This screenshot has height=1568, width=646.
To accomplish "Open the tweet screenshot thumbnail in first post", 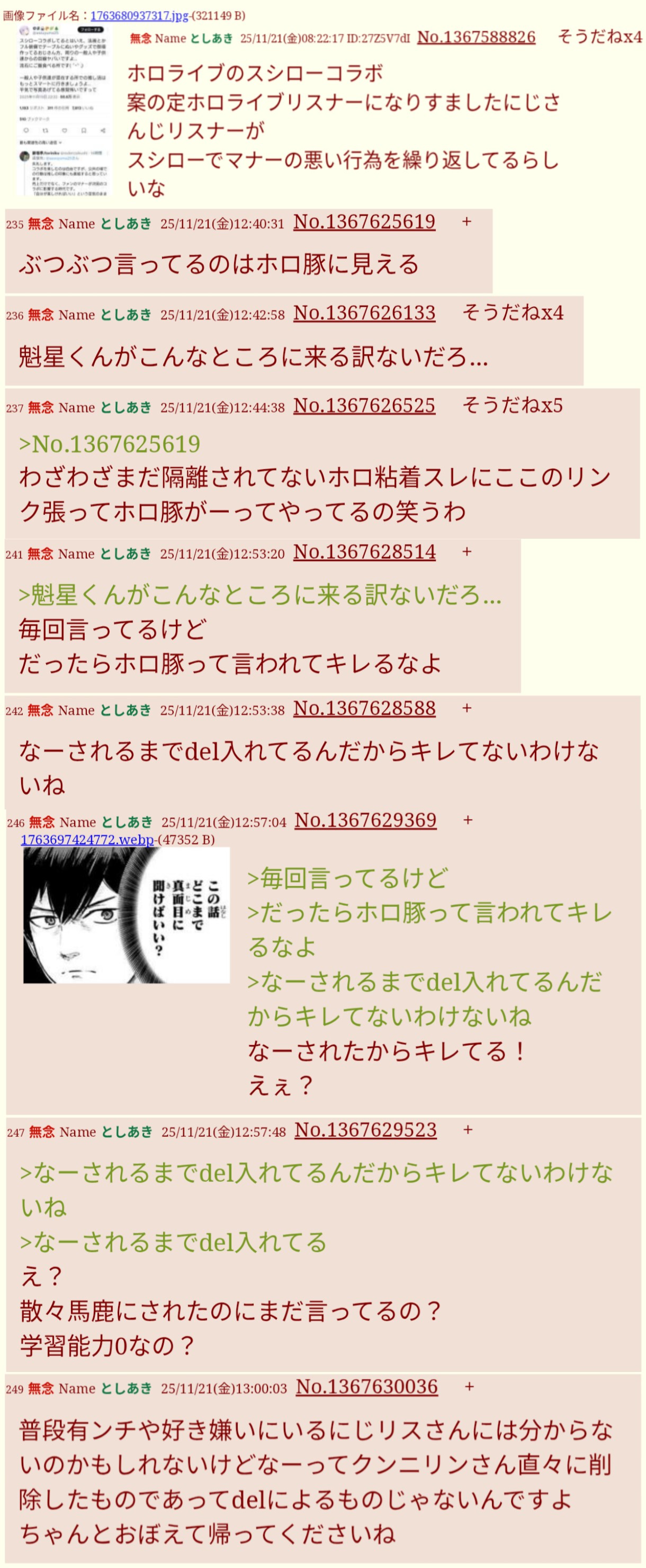I will (x=65, y=110).
